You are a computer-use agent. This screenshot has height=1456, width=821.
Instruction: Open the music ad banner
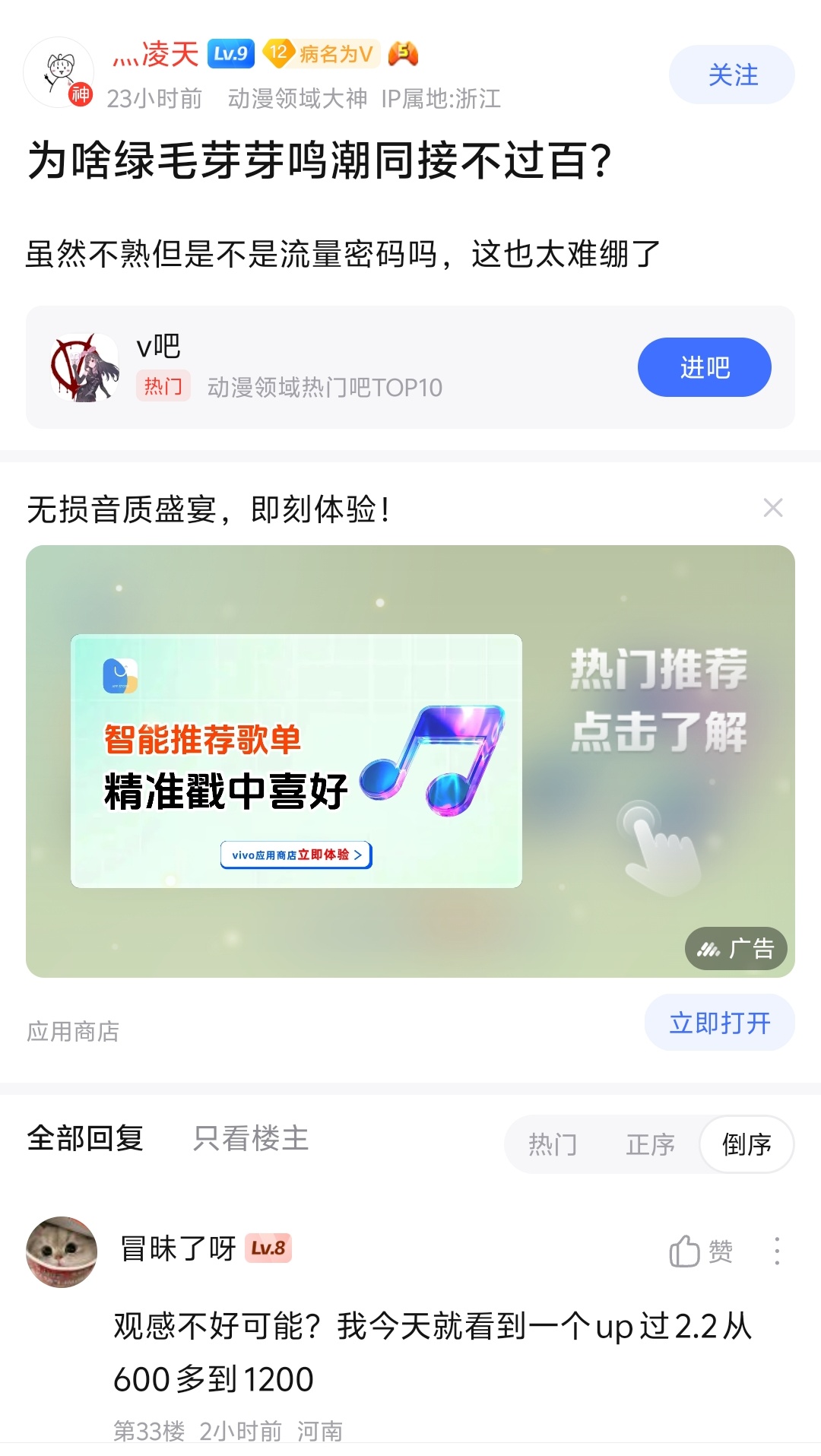click(410, 760)
